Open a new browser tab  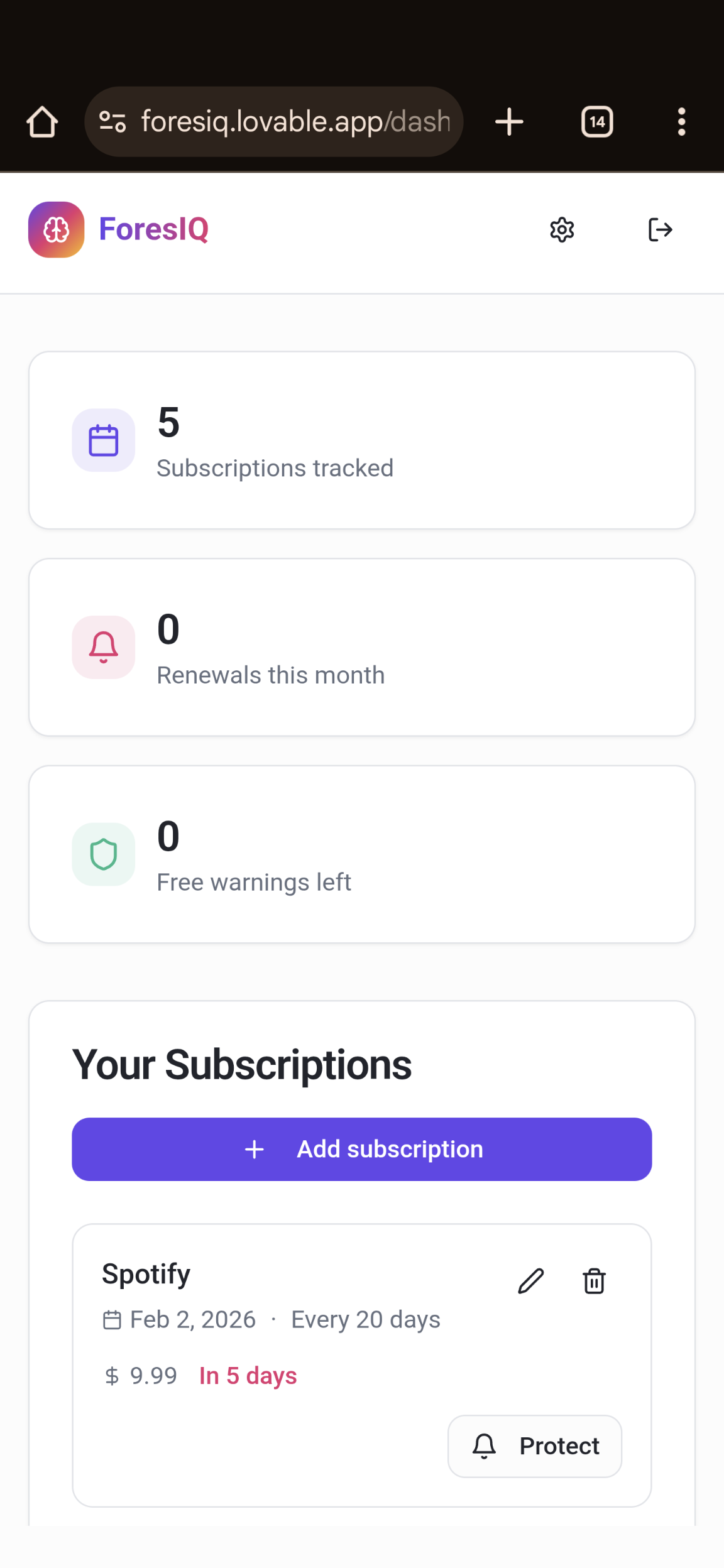509,121
